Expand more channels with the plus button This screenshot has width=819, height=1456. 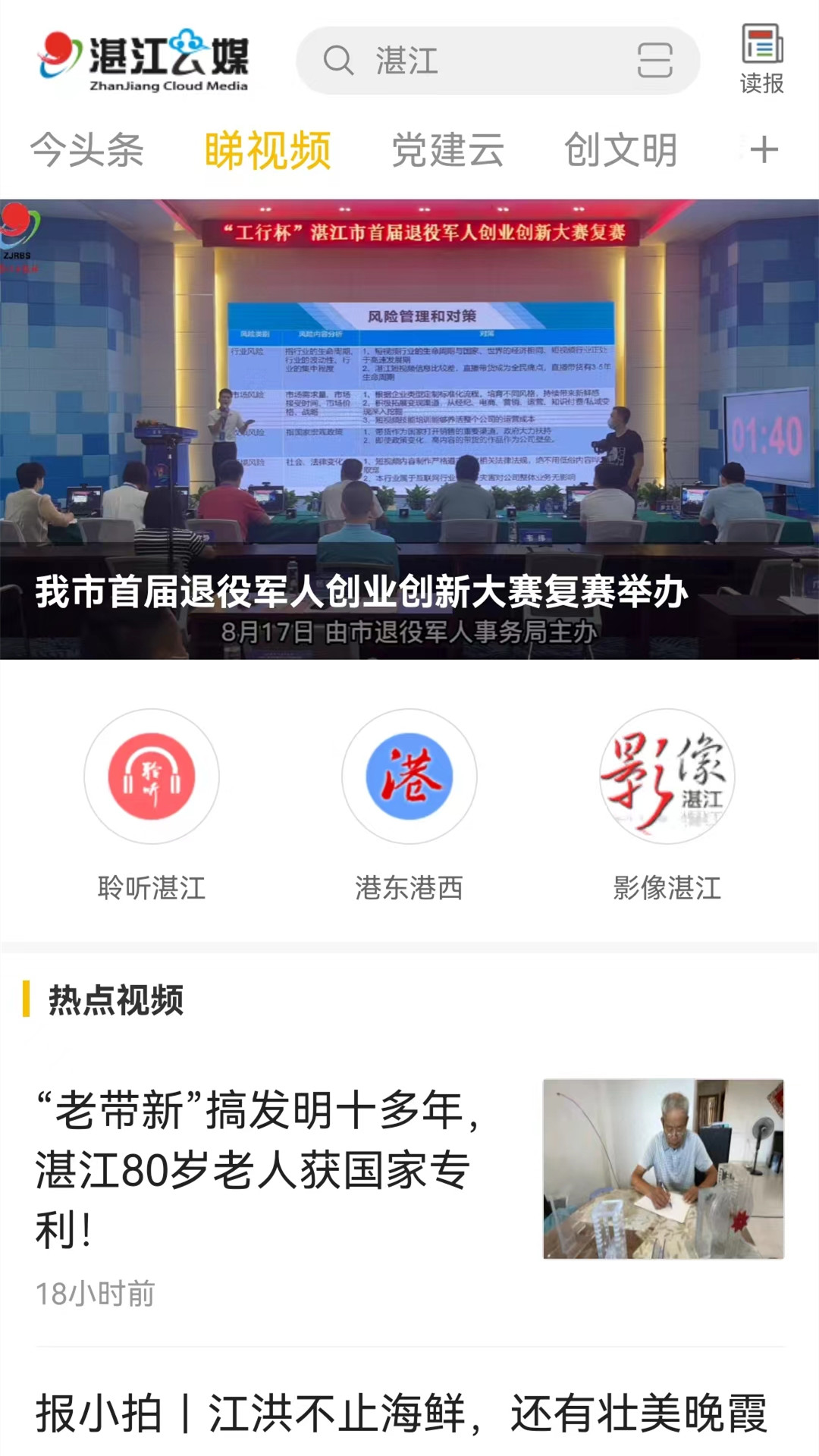pyautogui.click(x=763, y=149)
